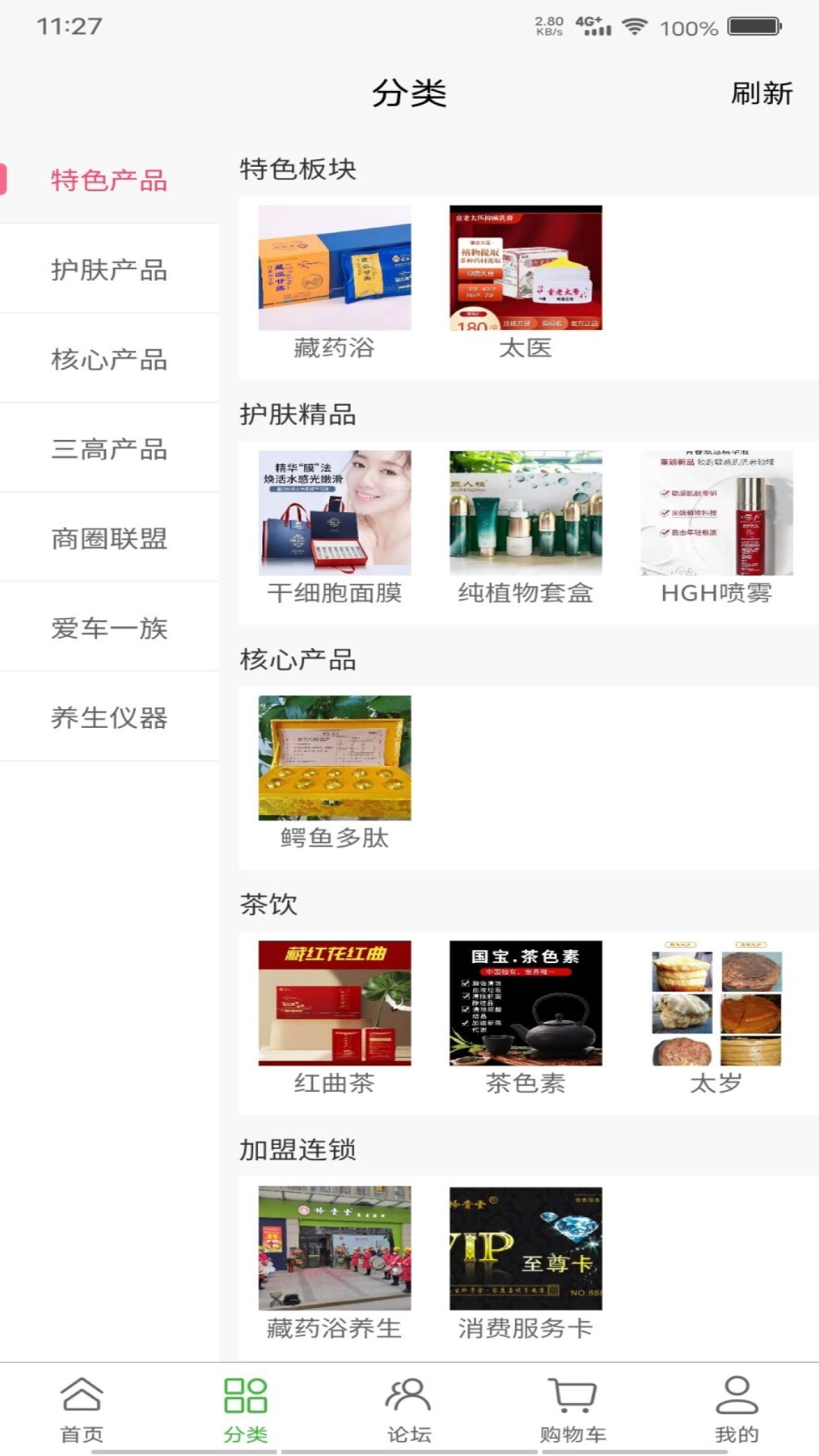Open 干细胞面膜 in skincare picks

[x=334, y=526]
